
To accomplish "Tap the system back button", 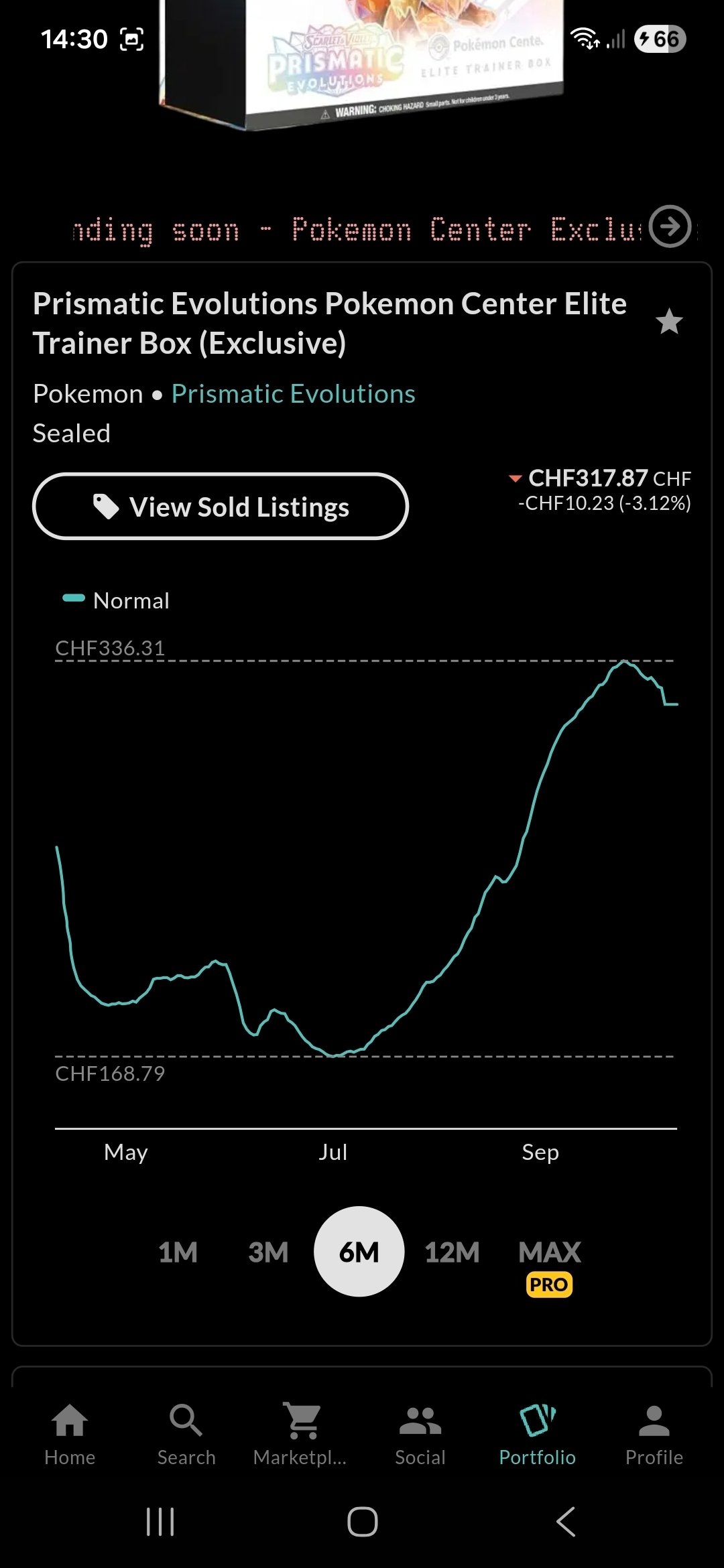I will click(x=566, y=1522).
